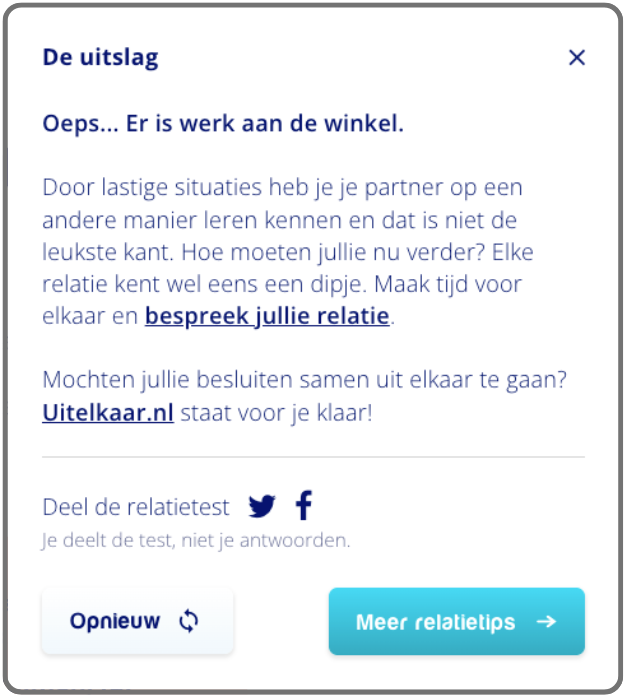This screenshot has height=697, width=625.
Task: Close the De uitslag dialog
Action: pos(576,58)
